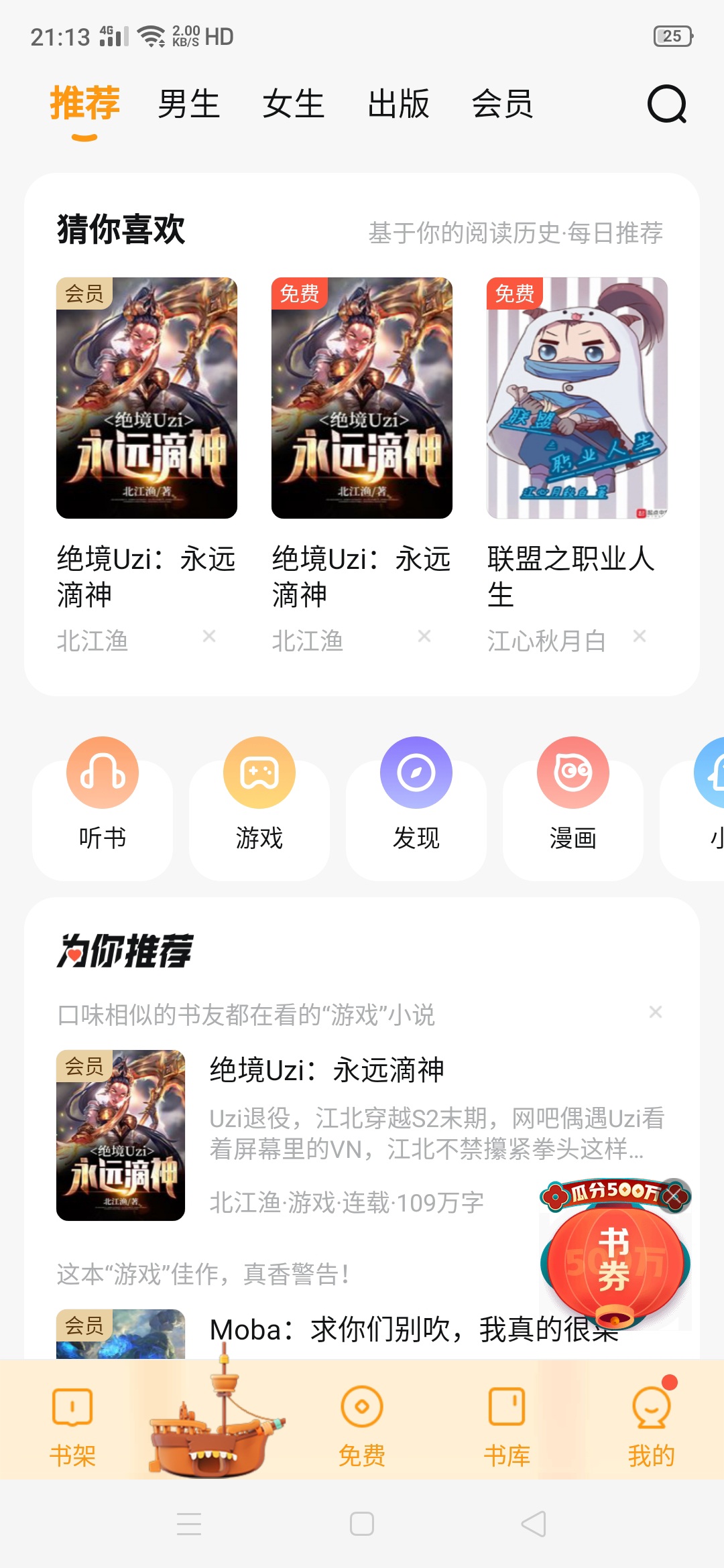Open the 书库 library tab
Screen dimensions: 724x1568
click(507, 1423)
